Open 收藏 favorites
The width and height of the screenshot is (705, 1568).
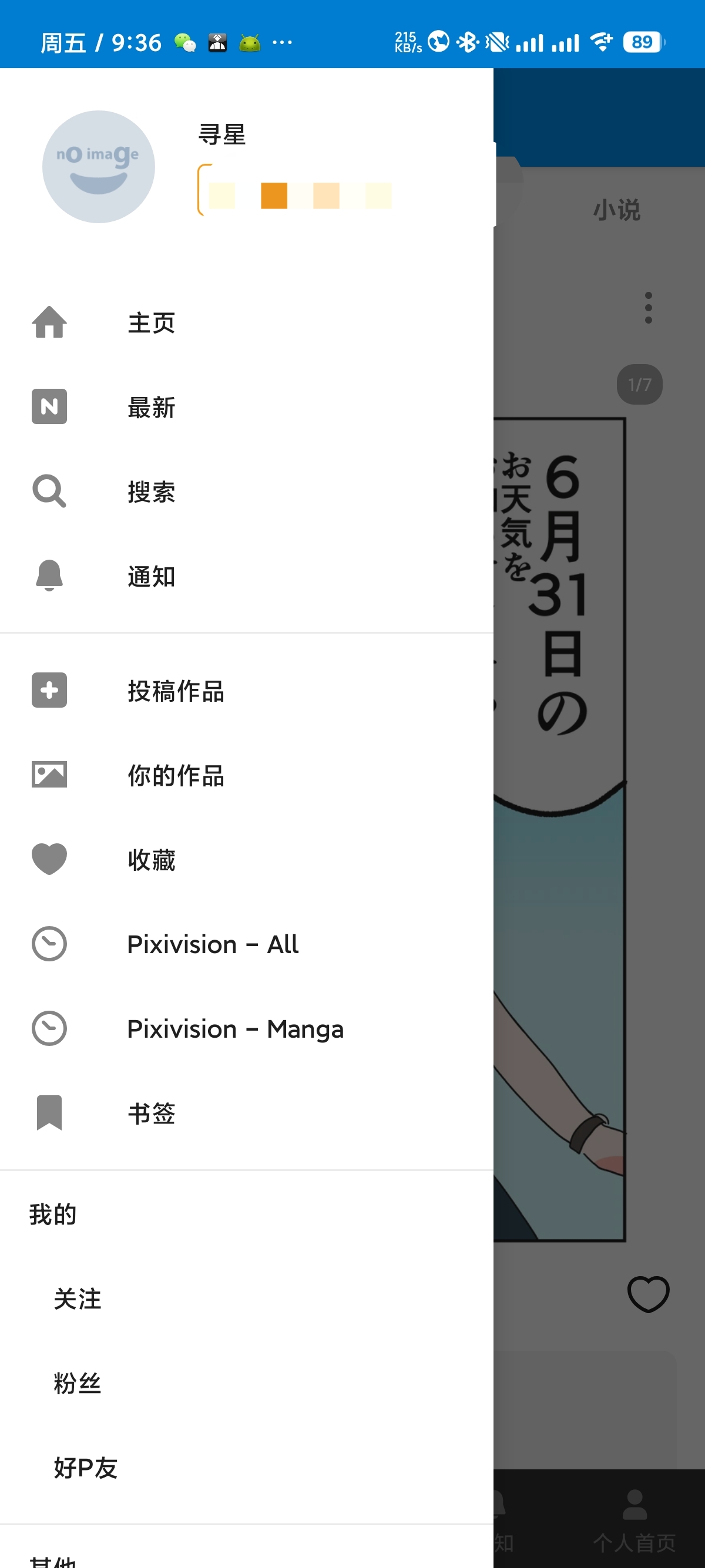151,860
